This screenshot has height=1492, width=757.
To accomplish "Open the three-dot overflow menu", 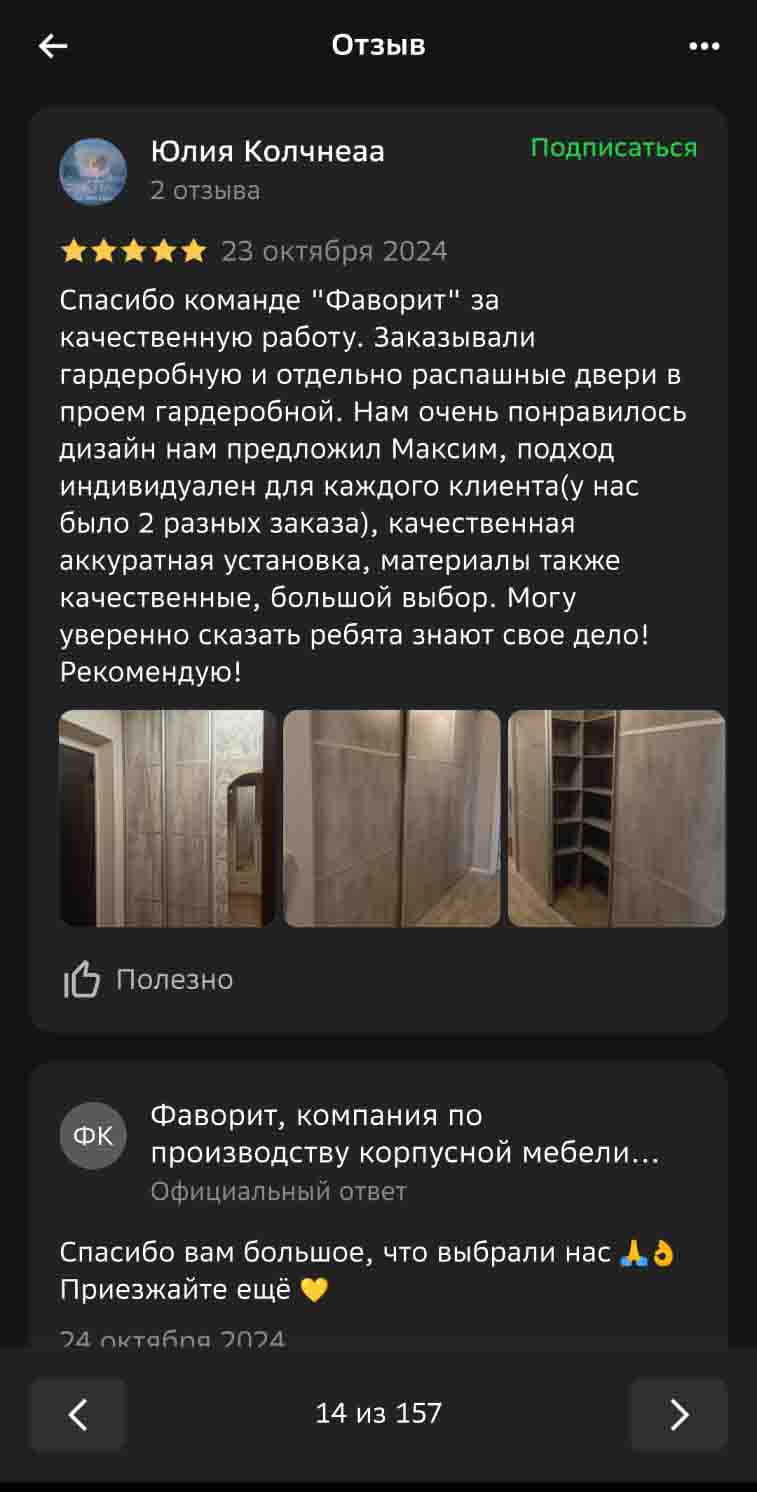I will pyautogui.click(x=704, y=46).
